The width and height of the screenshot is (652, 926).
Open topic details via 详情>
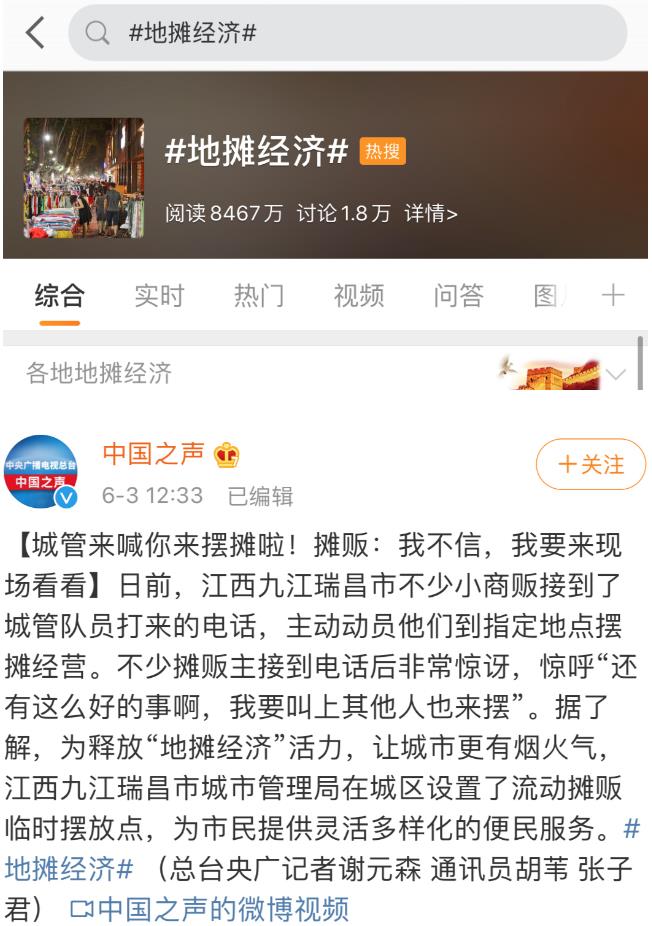point(431,213)
